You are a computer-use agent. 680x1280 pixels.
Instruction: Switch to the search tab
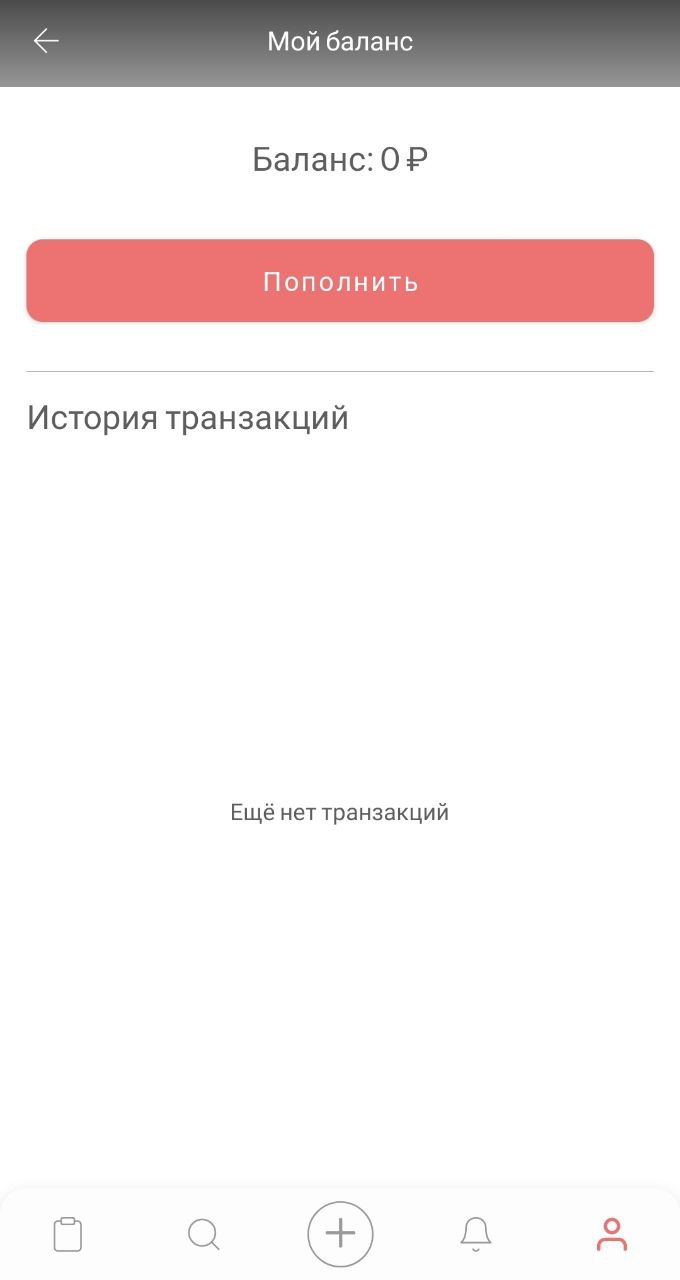(x=203, y=1234)
